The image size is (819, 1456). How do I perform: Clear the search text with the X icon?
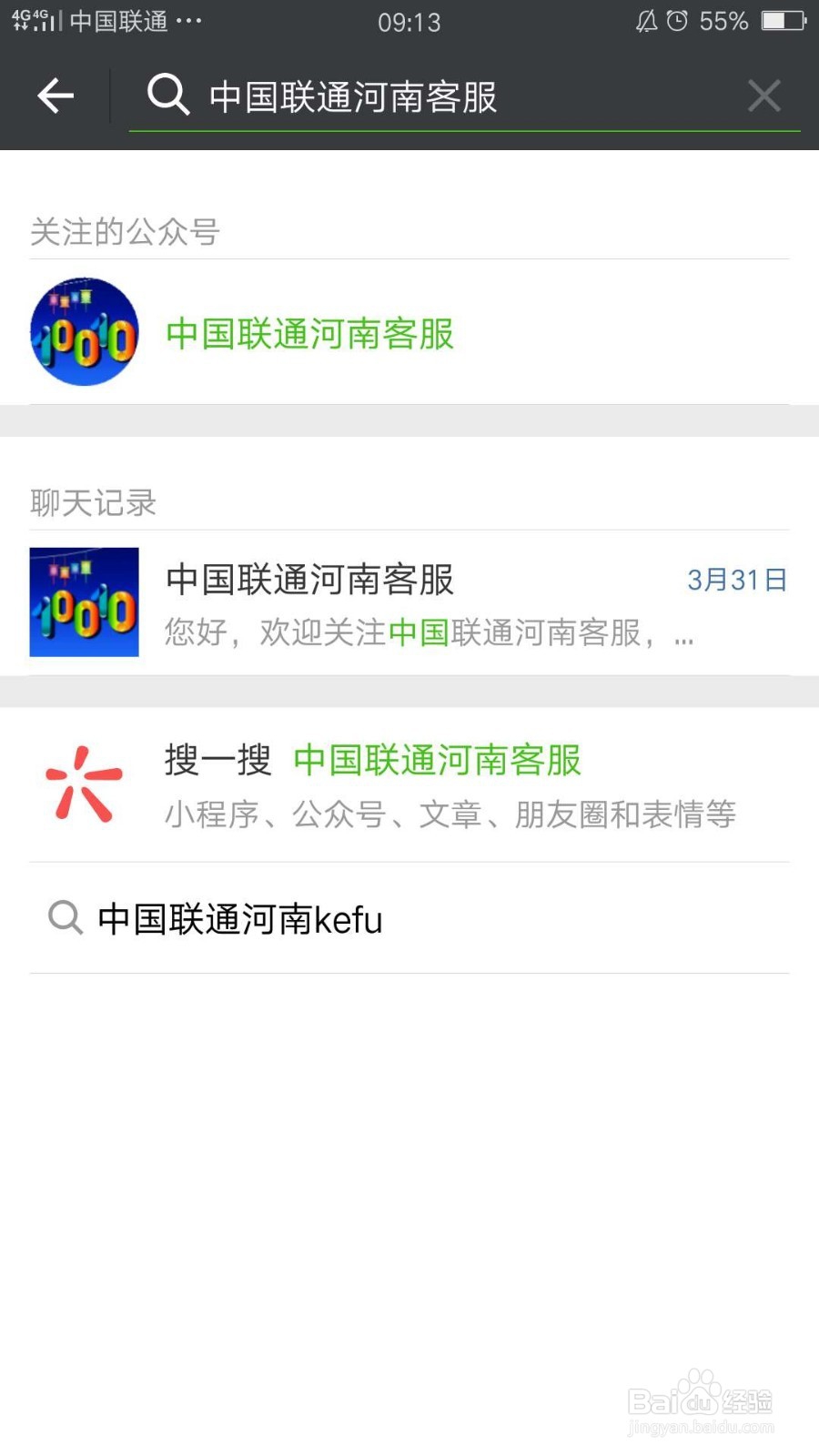[x=763, y=95]
